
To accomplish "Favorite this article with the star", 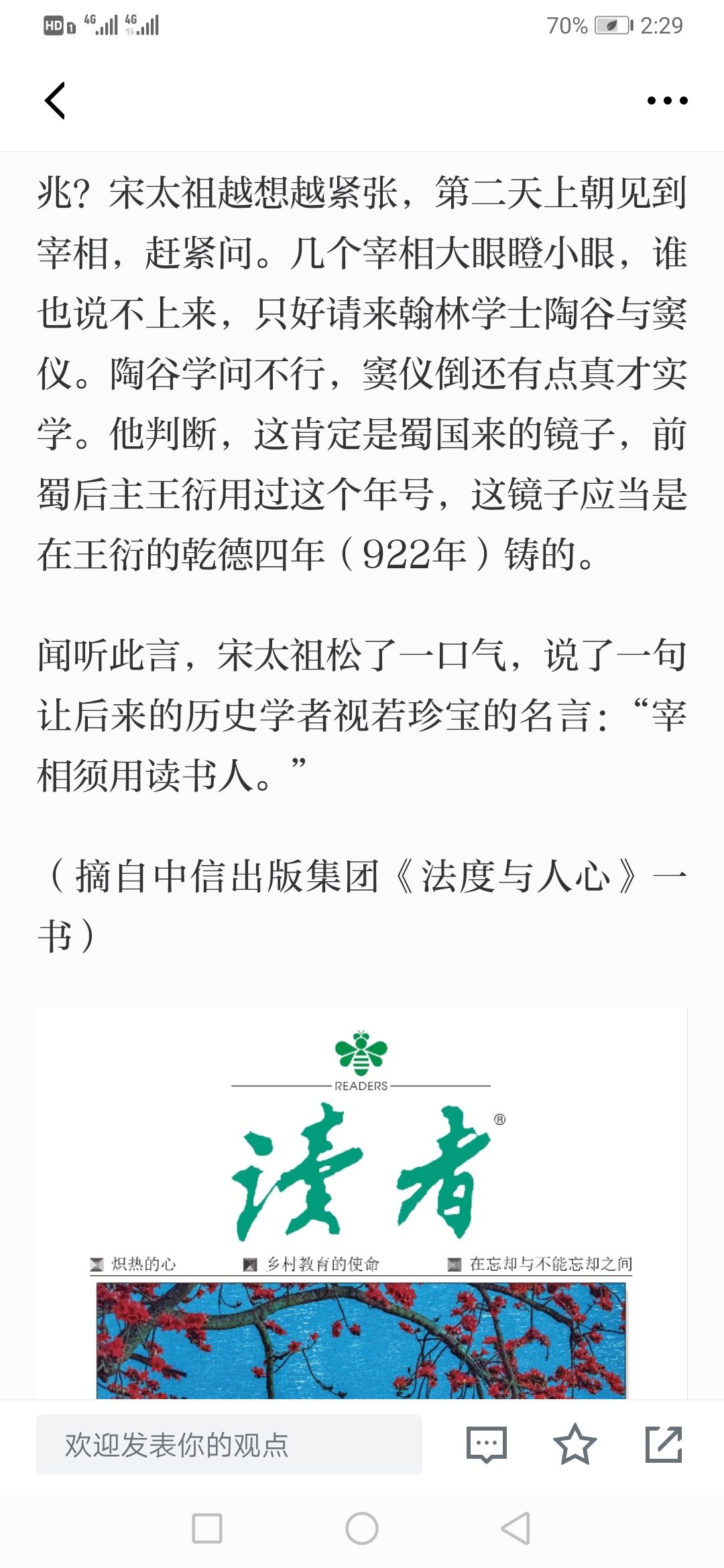I will [x=575, y=1444].
